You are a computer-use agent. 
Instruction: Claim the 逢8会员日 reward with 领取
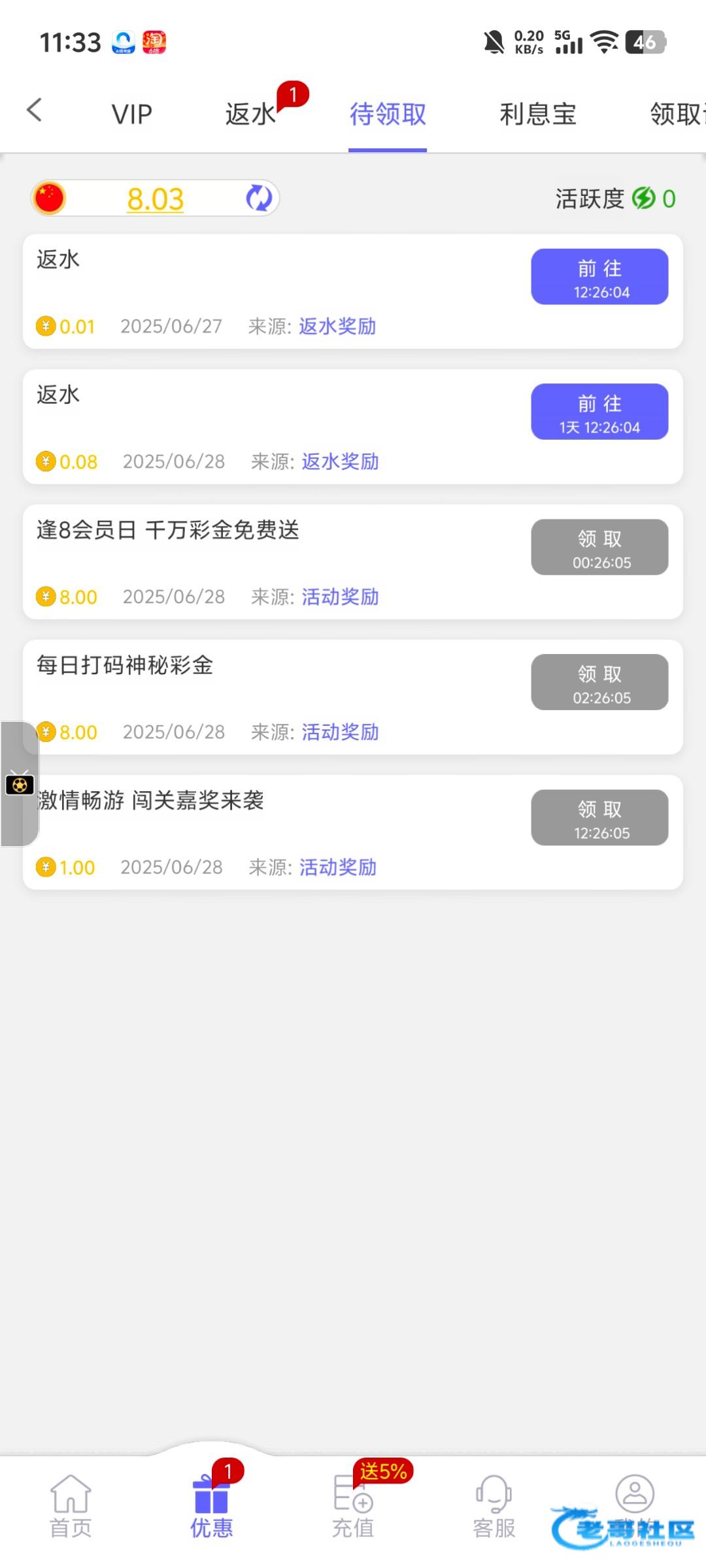pos(599,547)
